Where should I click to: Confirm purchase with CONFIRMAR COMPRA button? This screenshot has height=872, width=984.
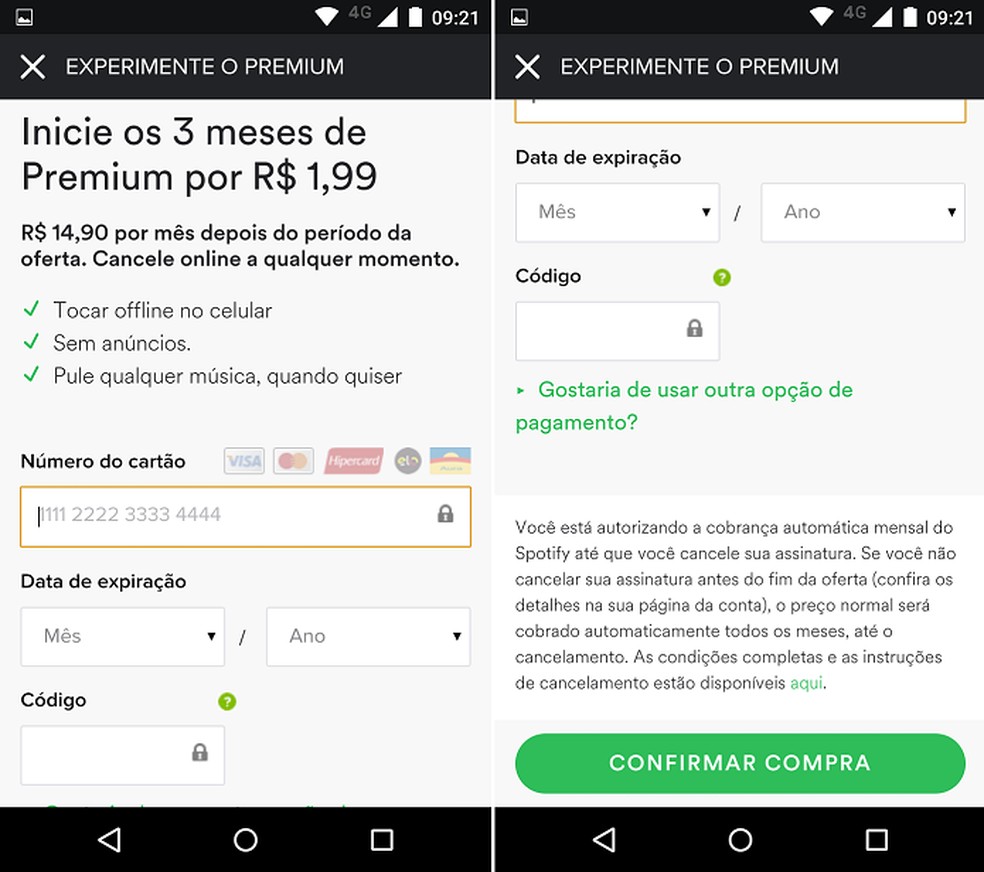[739, 763]
